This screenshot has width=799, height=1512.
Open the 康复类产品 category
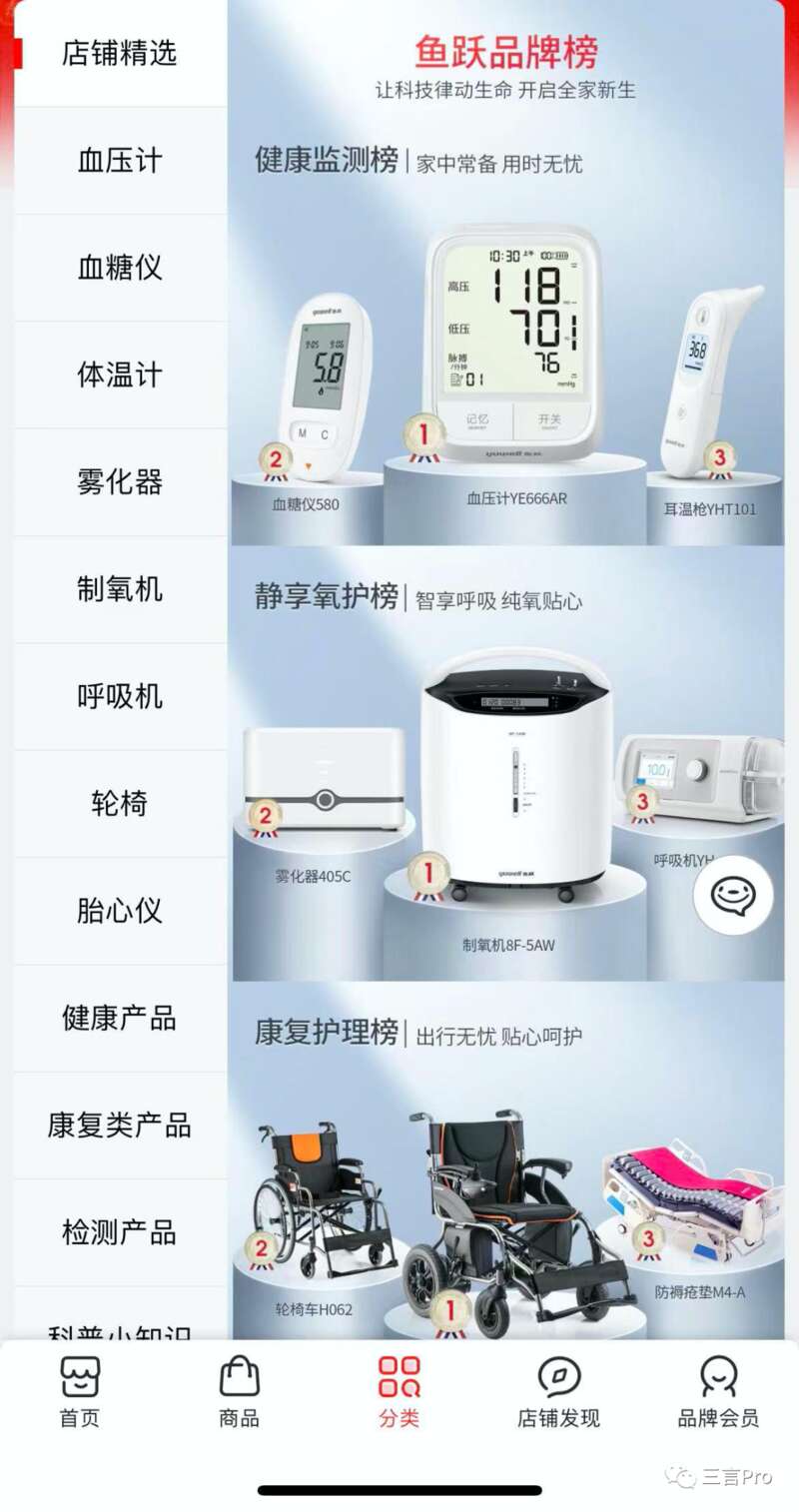coord(120,1126)
